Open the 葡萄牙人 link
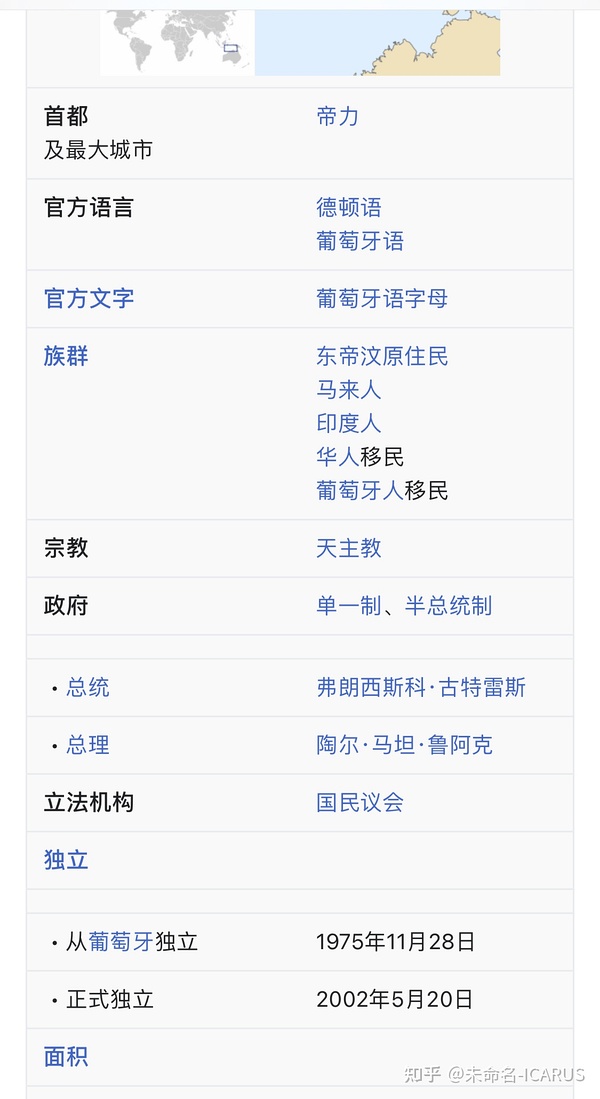Image resolution: width=600 pixels, height=1099 pixels. 360,490
